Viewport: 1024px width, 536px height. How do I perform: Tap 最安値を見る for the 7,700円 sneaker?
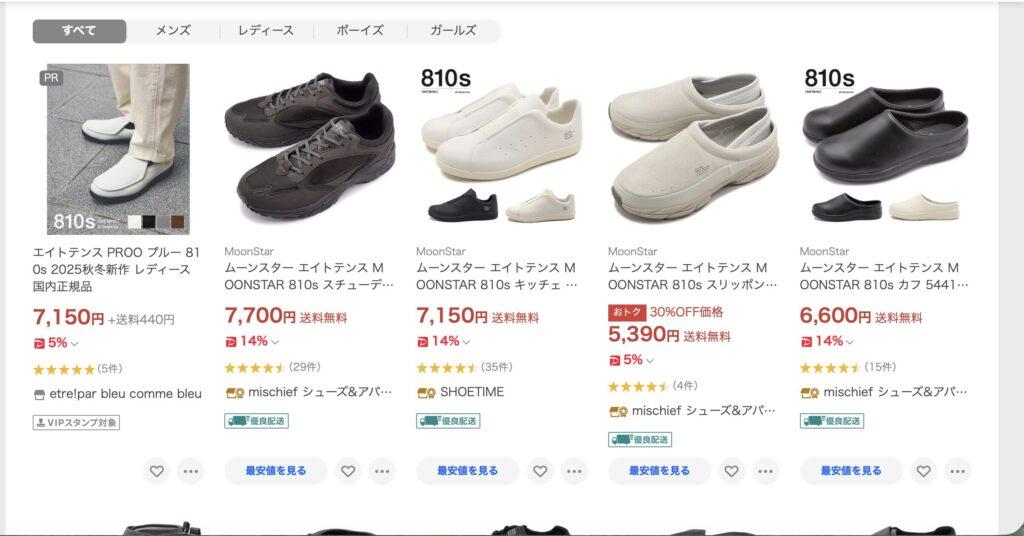coord(275,471)
